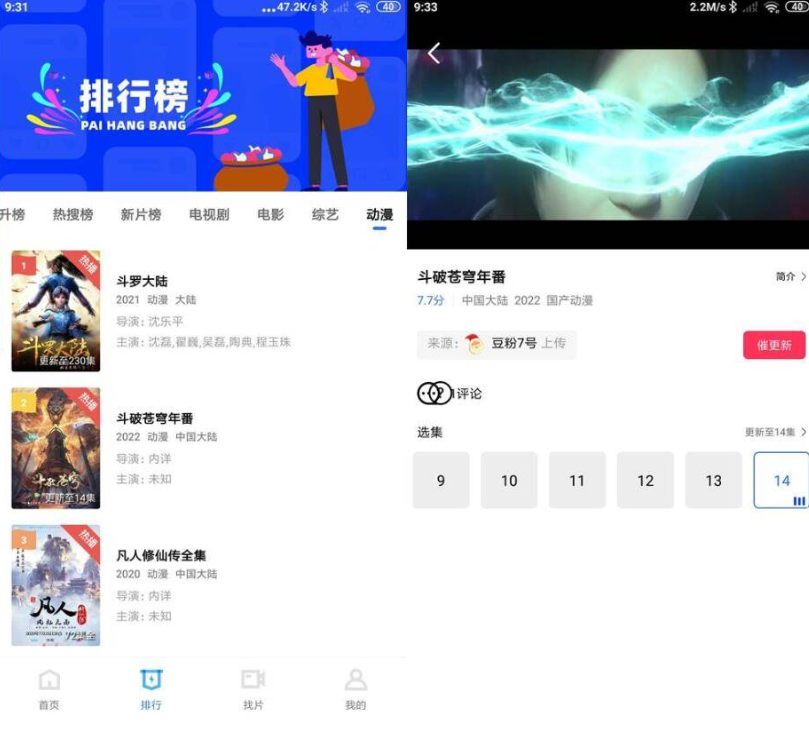
Task: View 凡人修仙传全集 details
Action: 161,556
